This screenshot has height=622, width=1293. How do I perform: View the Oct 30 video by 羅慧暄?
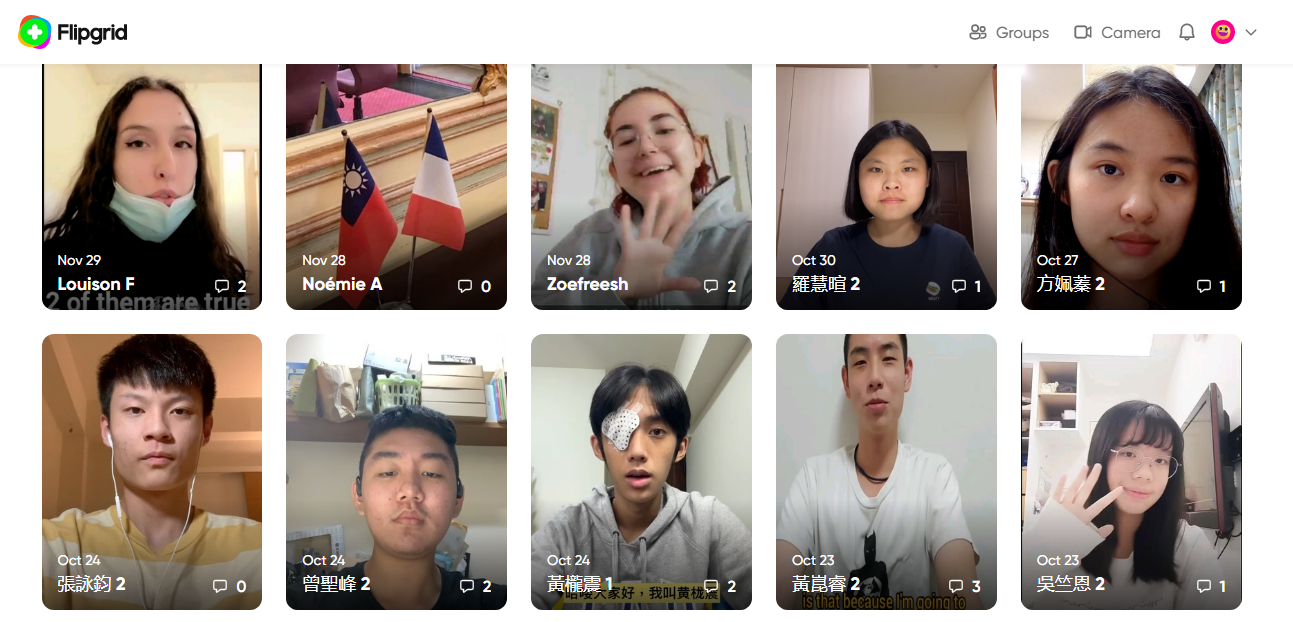click(886, 180)
